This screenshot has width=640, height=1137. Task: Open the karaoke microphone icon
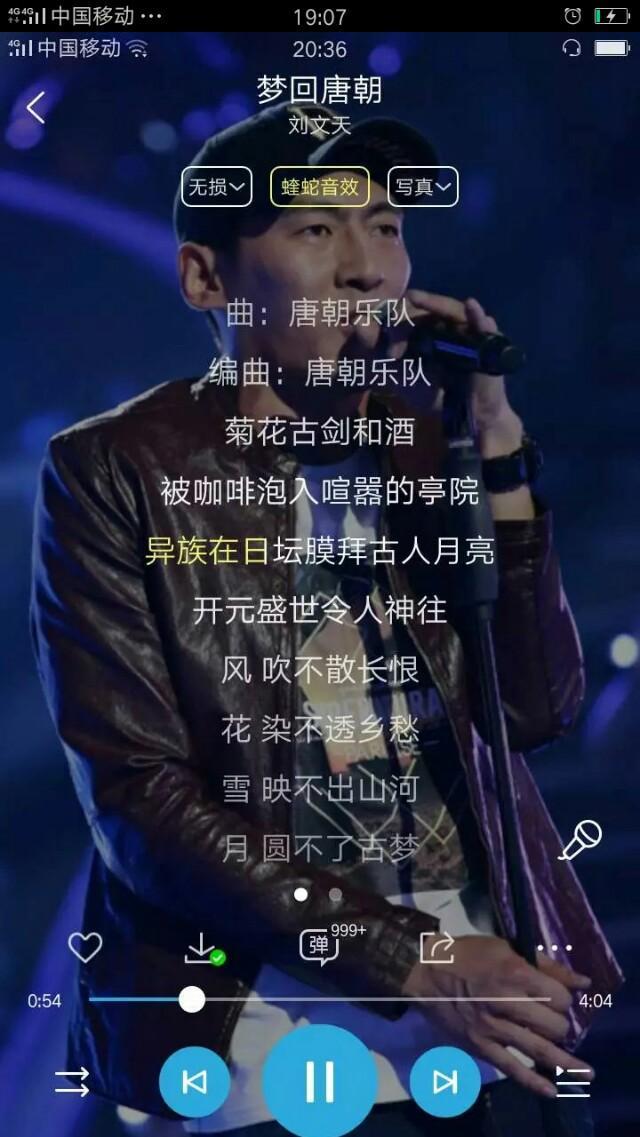pos(580,841)
